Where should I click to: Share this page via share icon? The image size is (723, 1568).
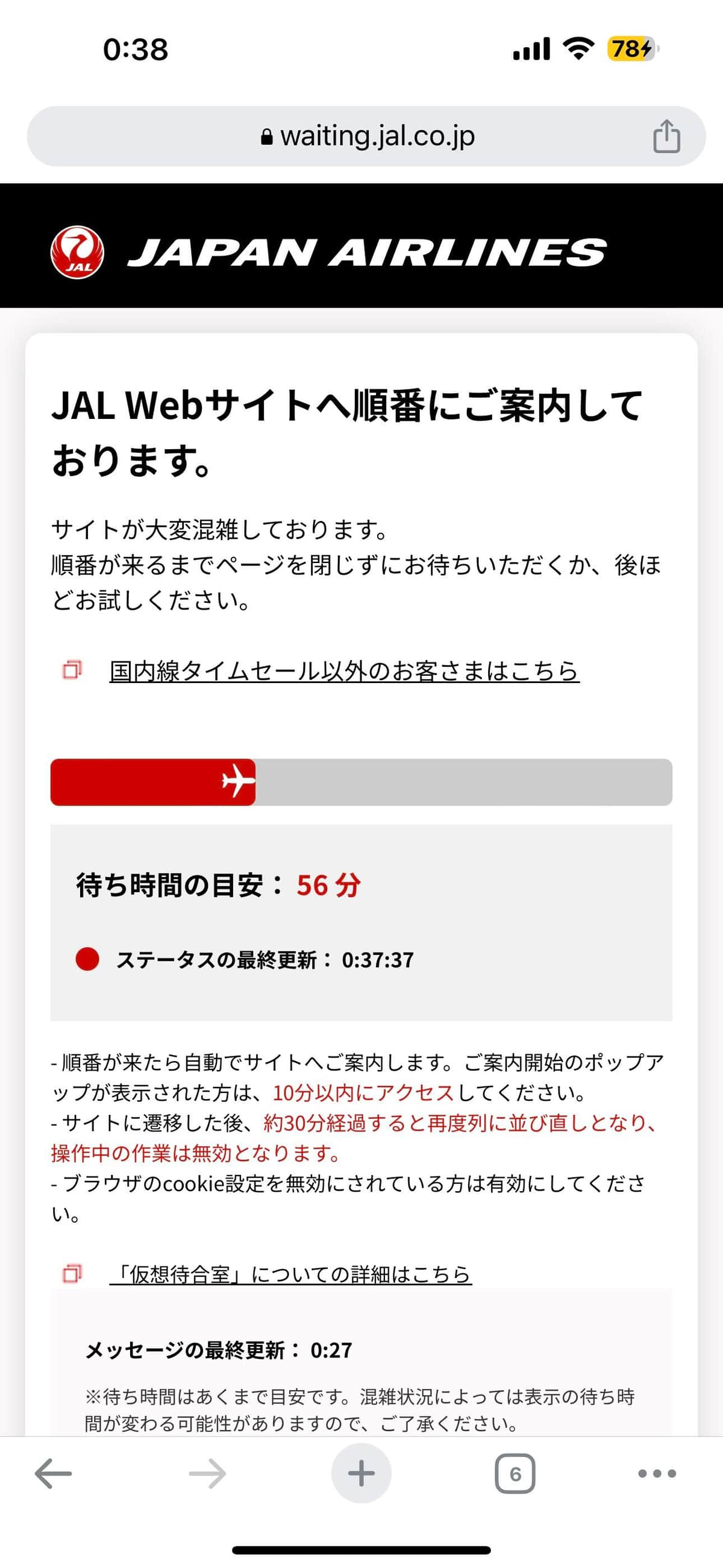[666, 136]
